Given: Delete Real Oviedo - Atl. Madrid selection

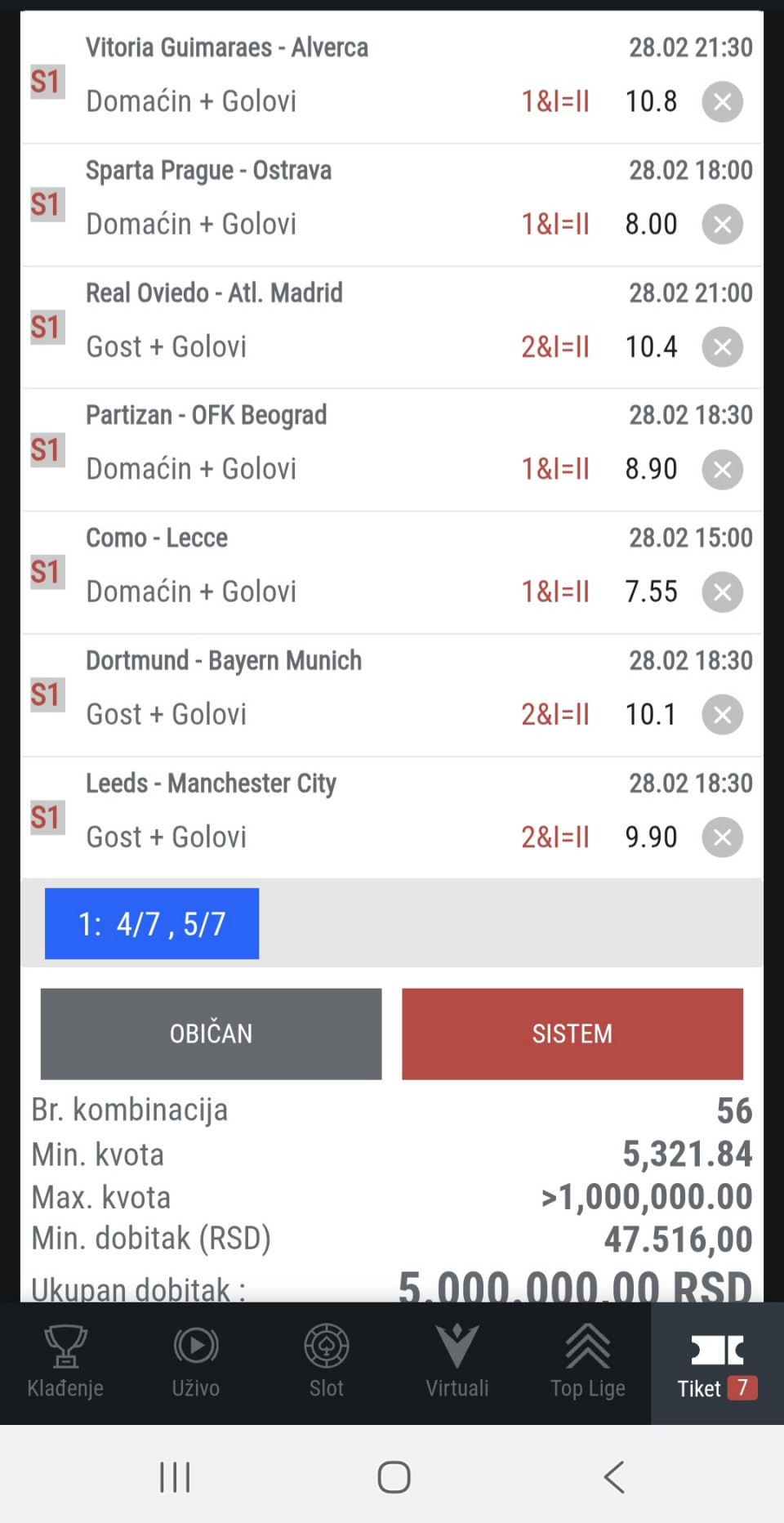Looking at the screenshot, I should click(x=722, y=347).
